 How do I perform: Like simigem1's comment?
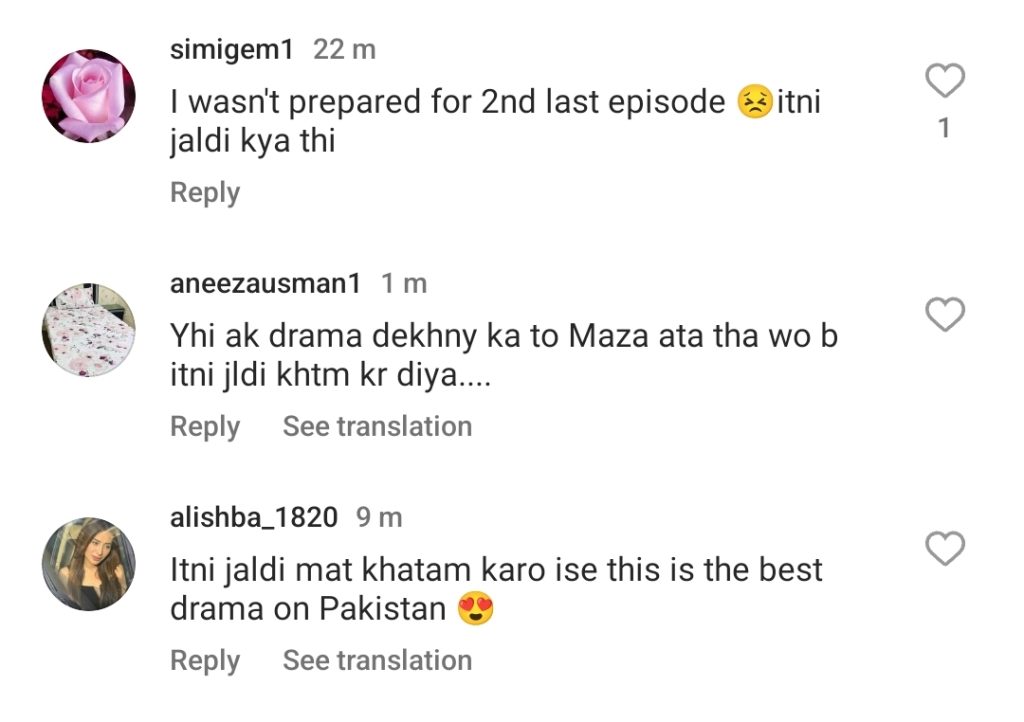point(944,81)
